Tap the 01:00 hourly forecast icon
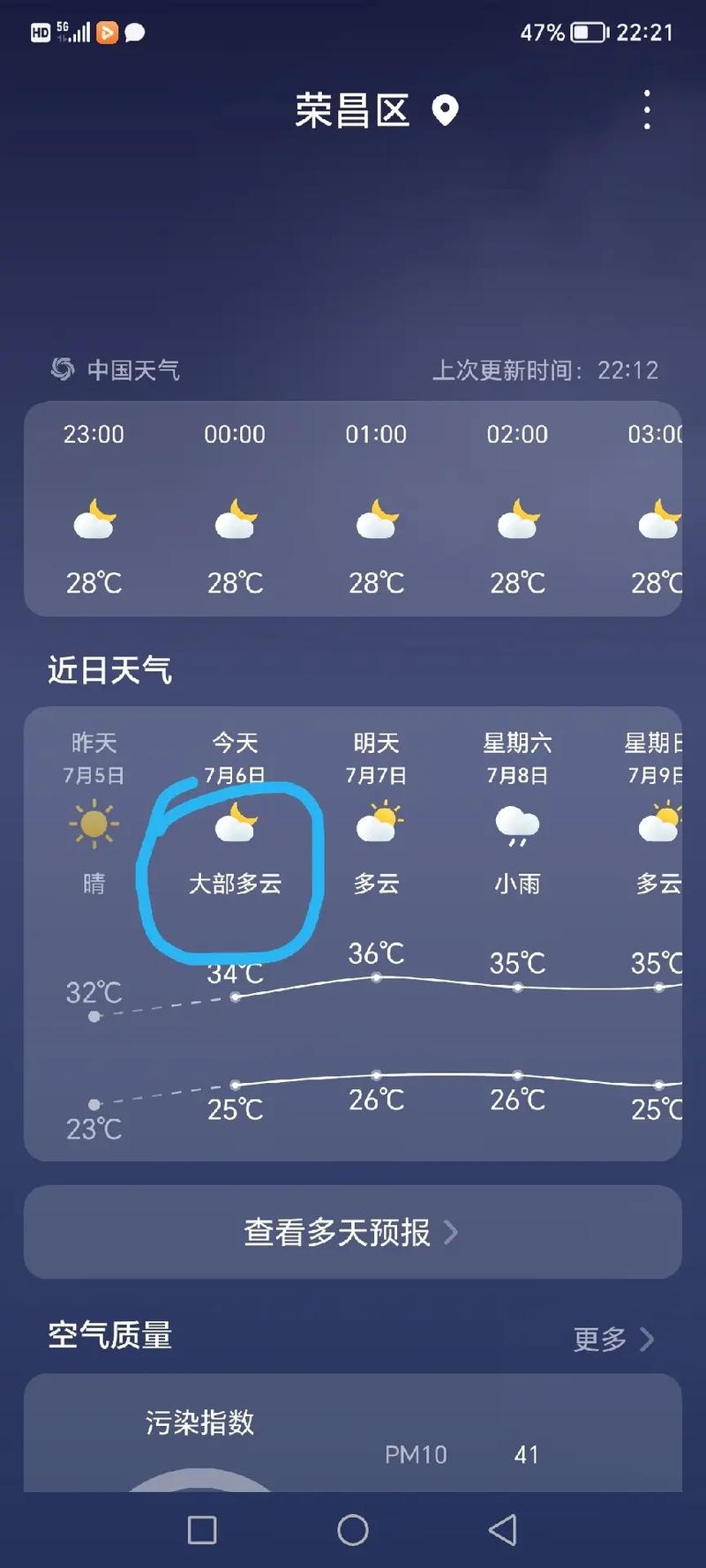 point(376,520)
